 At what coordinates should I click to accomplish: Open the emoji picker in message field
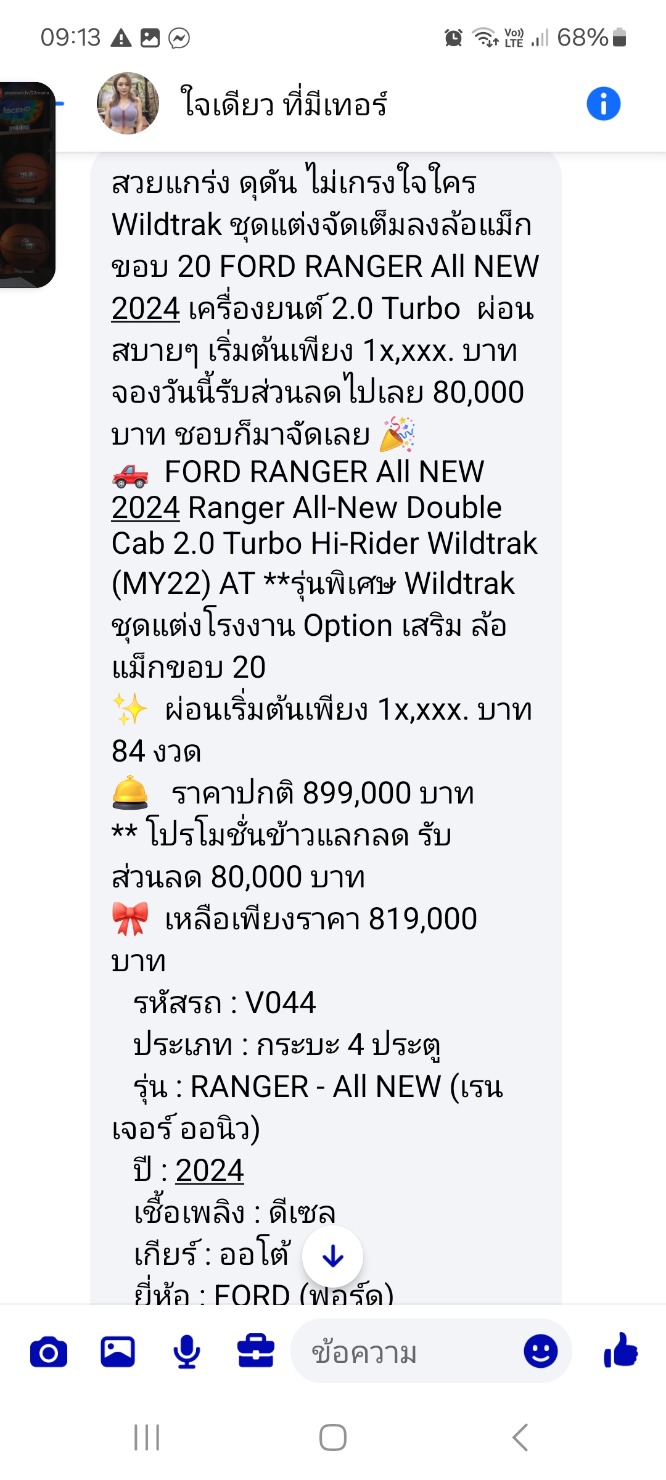[x=541, y=1353]
